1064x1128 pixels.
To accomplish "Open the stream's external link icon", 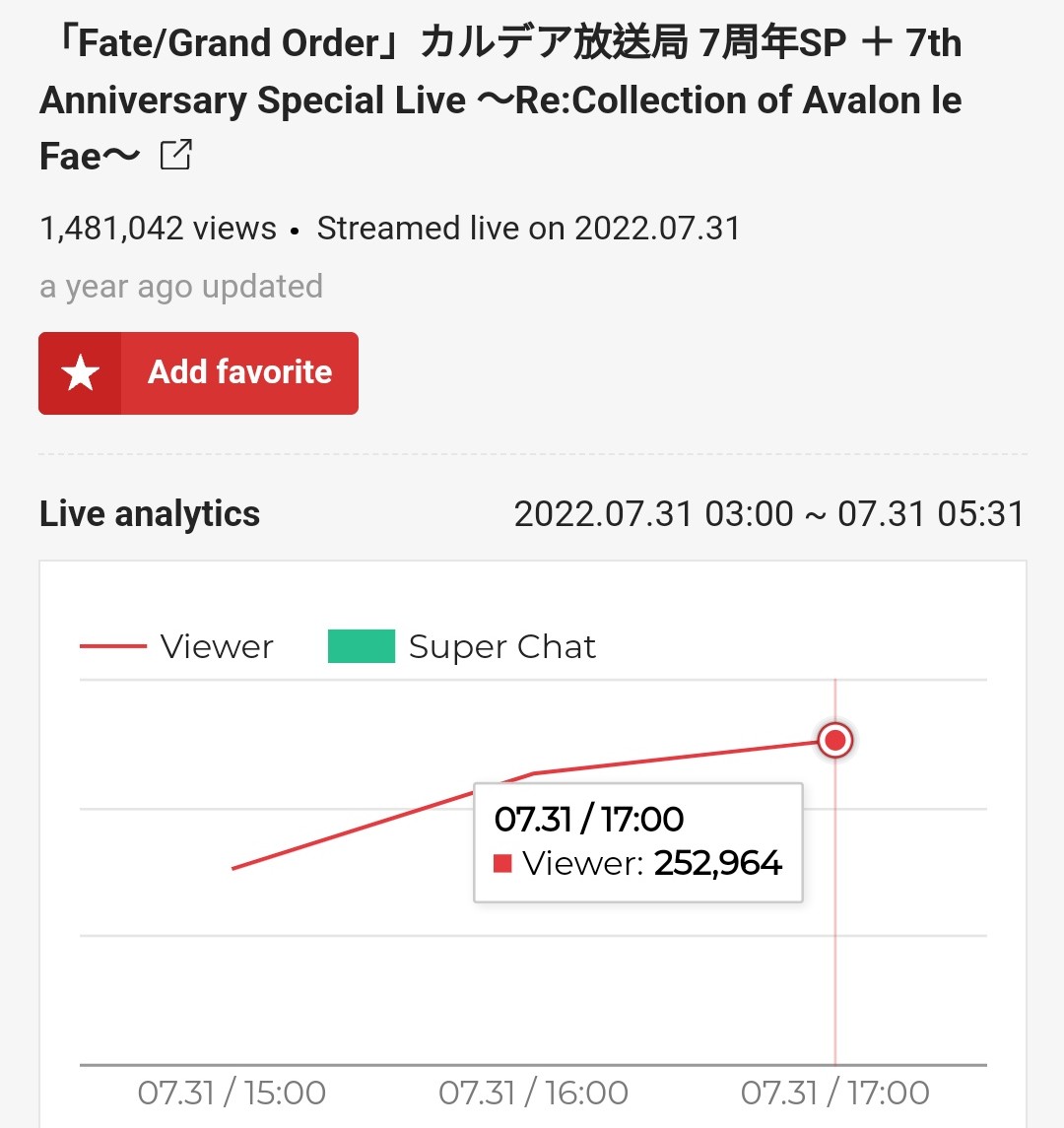I will tap(175, 156).
